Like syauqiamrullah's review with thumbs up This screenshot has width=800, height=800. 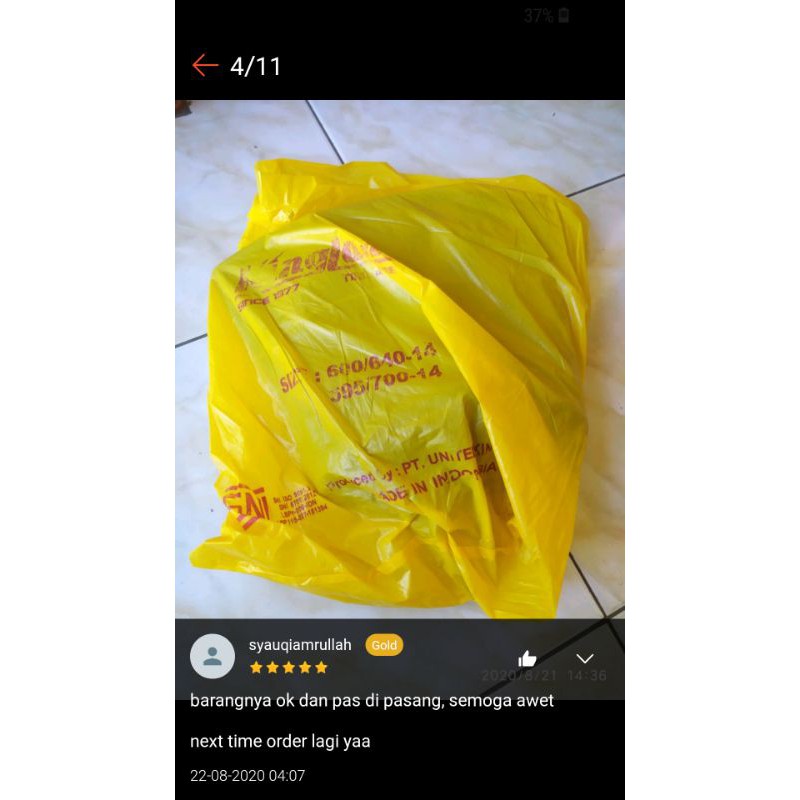(527, 658)
